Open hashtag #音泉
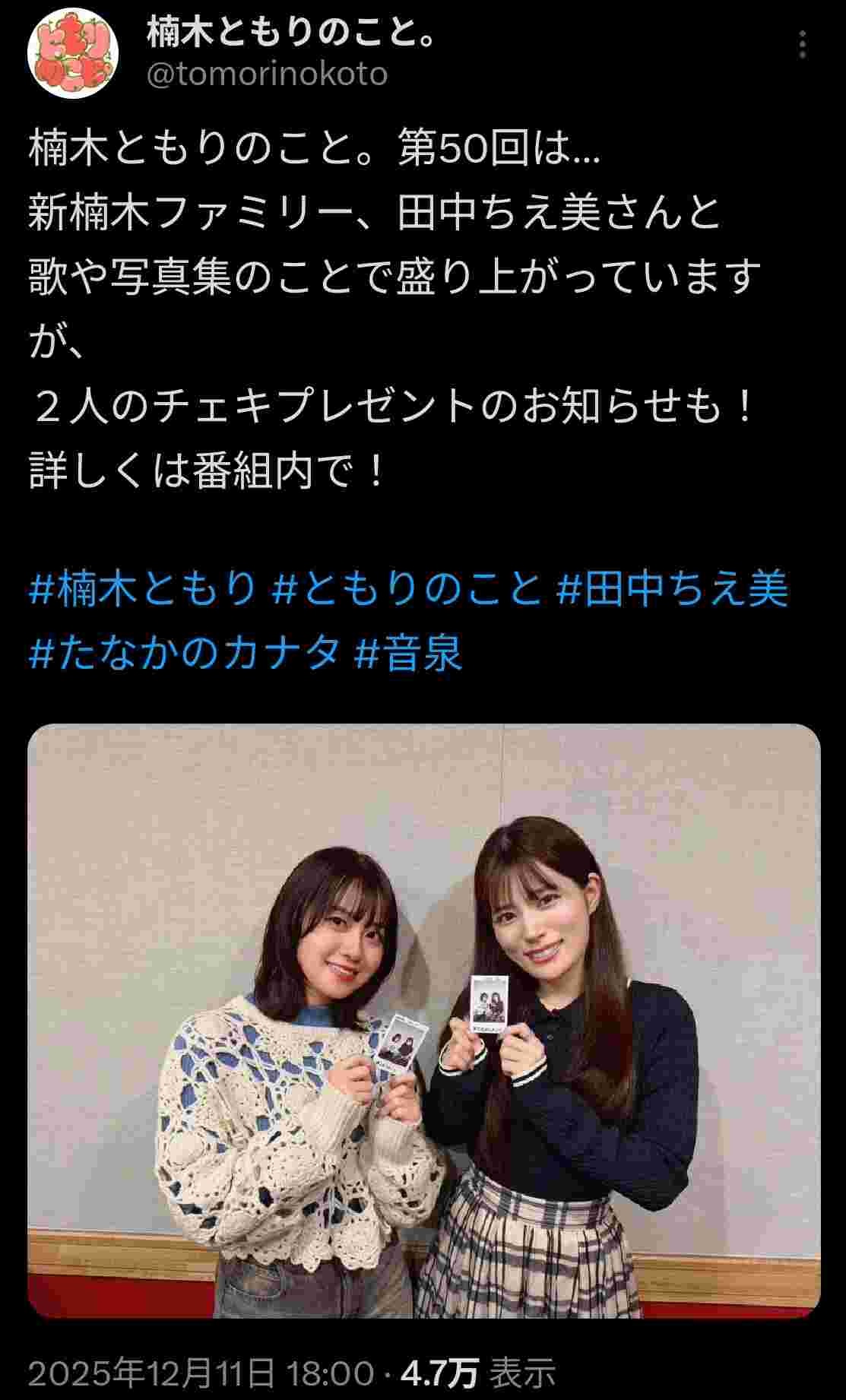Viewport: 846px width, 1400px height. (409, 654)
